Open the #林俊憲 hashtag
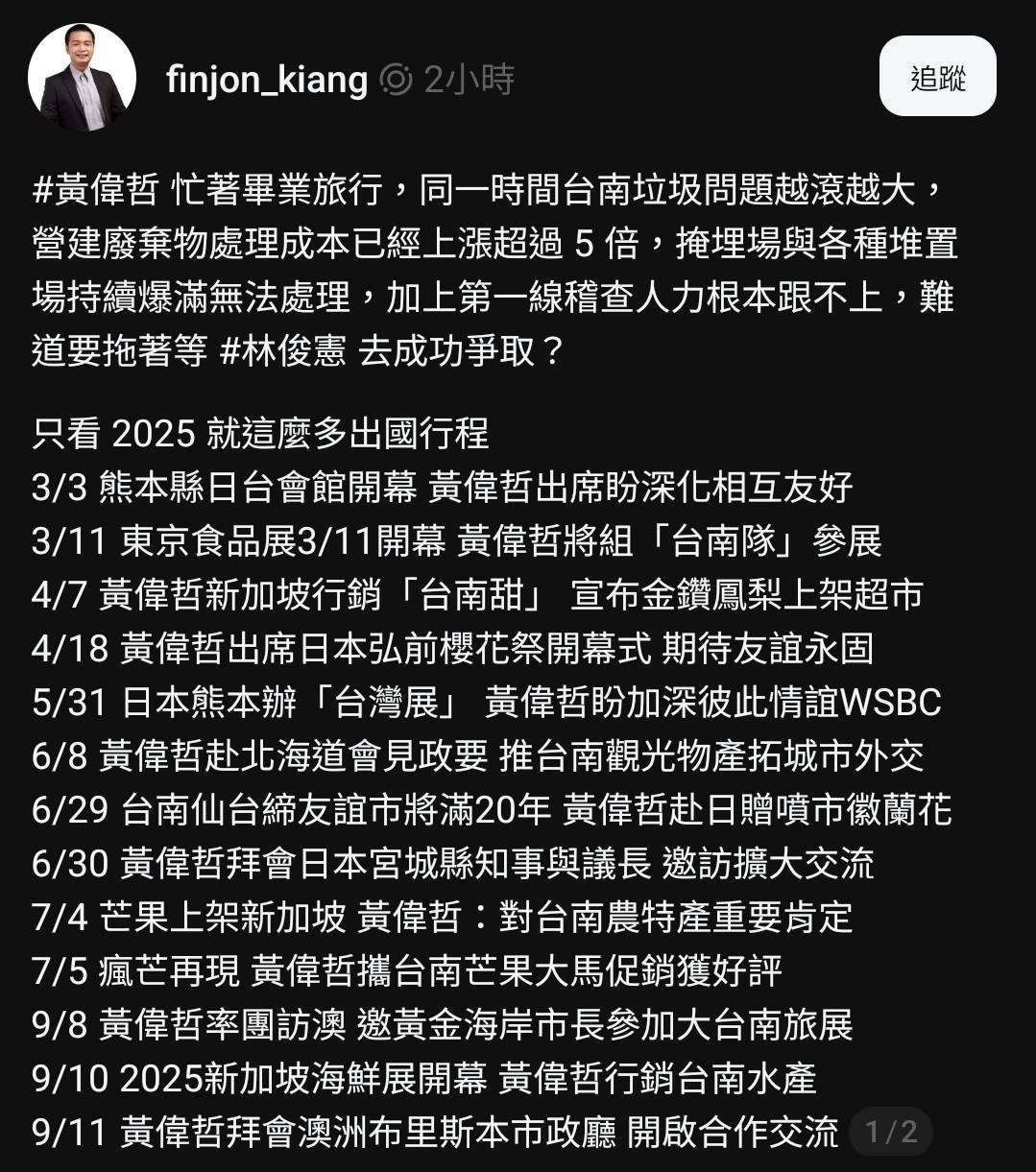This screenshot has width=1036, height=1172. [x=282, y=351]
